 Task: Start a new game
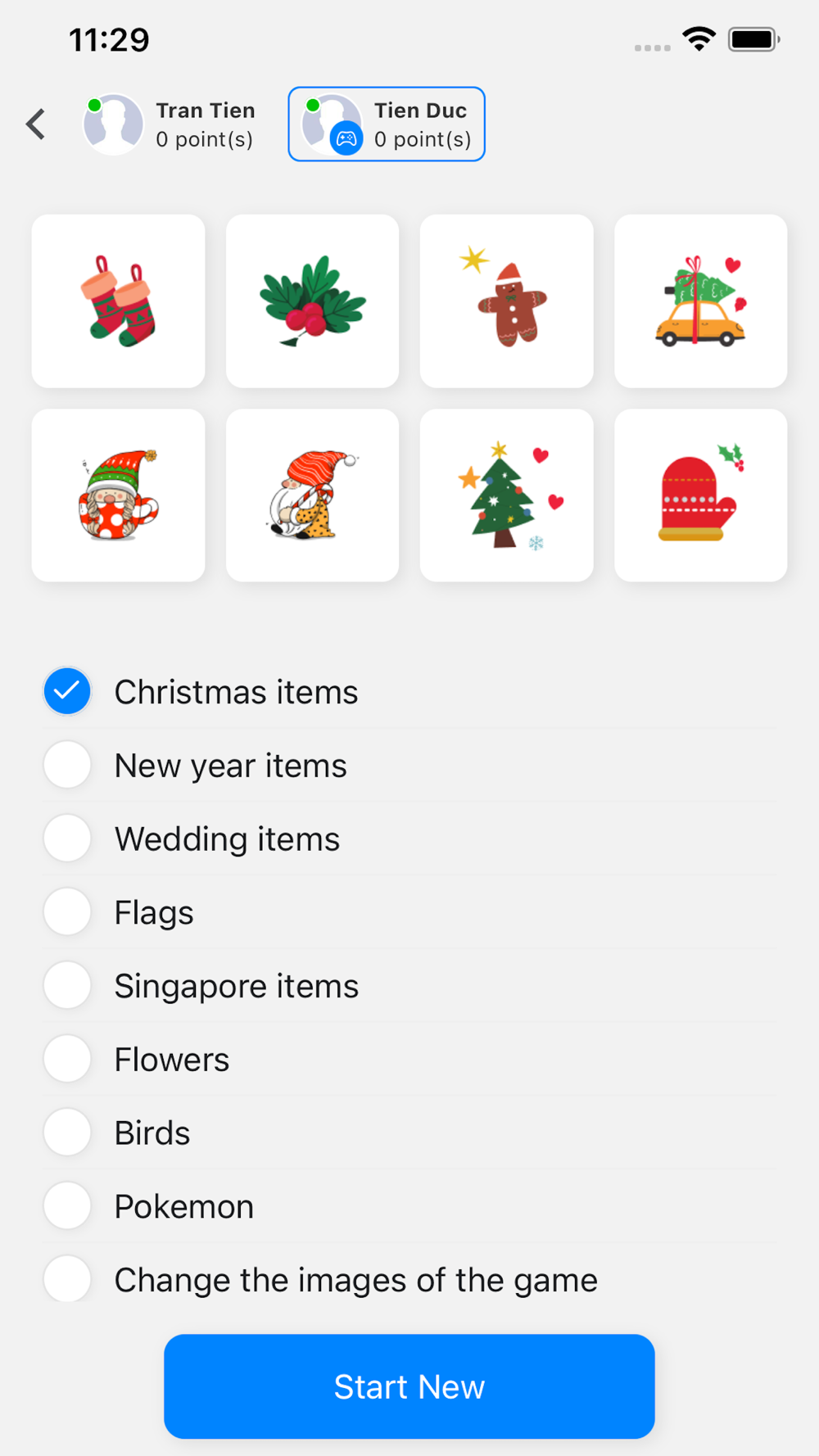coord(409,1386)
